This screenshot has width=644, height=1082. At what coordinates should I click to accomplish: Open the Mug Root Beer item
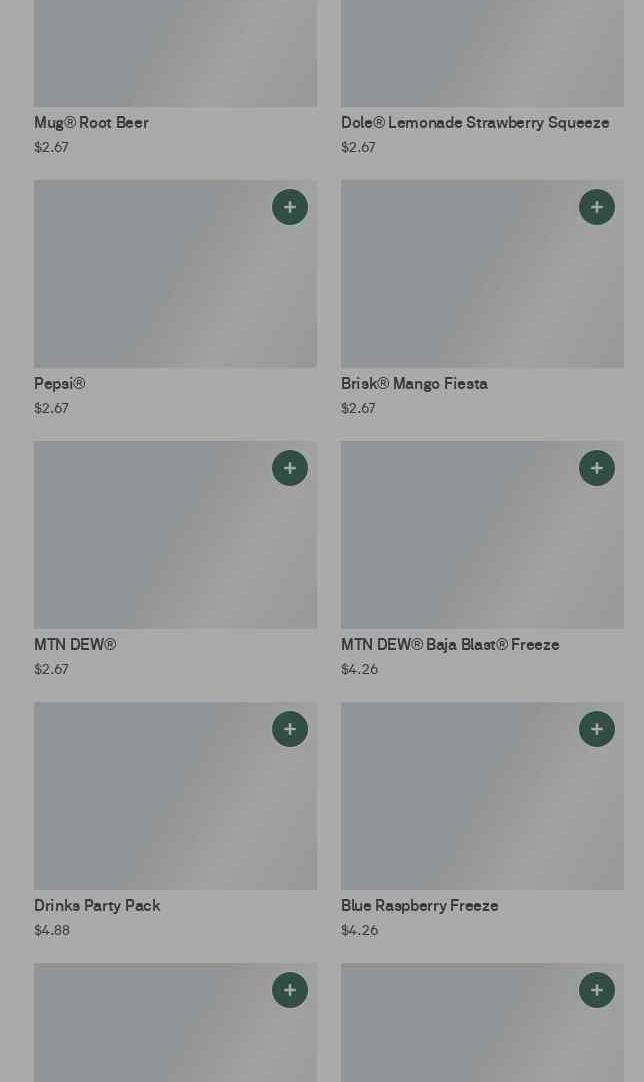tap(91, 123)
